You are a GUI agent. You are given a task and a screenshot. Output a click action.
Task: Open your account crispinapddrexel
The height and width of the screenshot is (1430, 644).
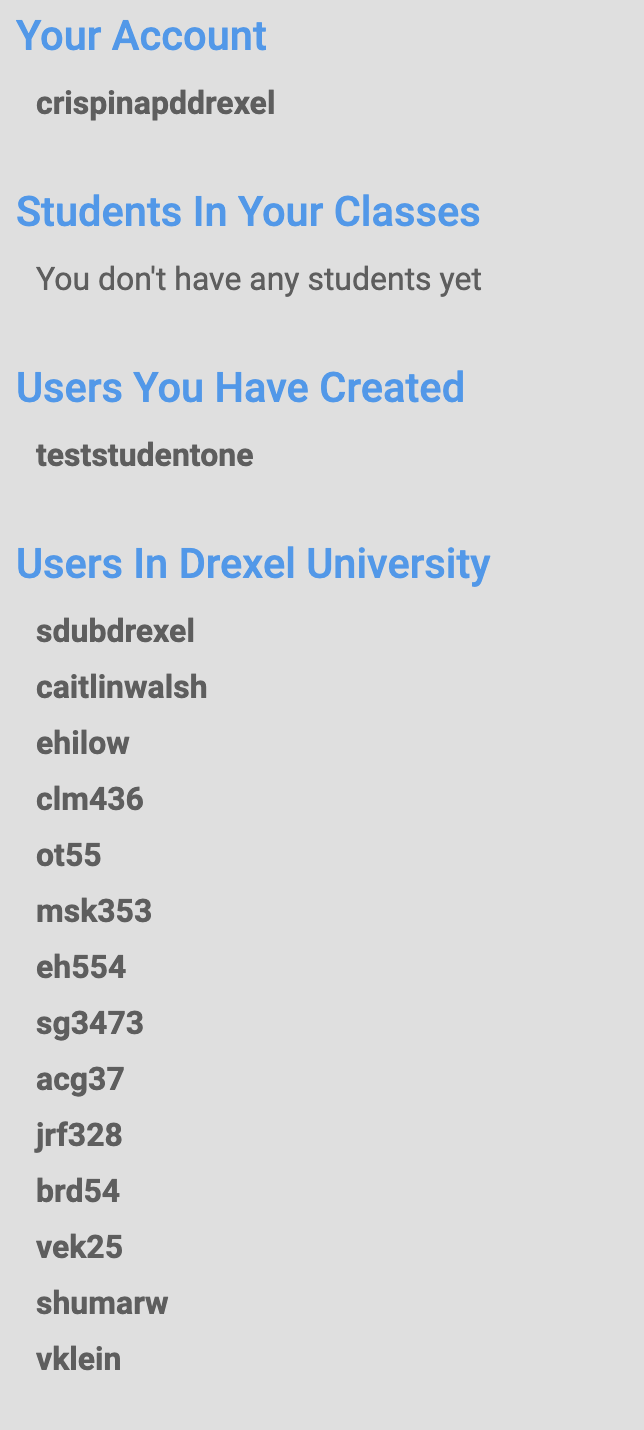click(155, 104)
